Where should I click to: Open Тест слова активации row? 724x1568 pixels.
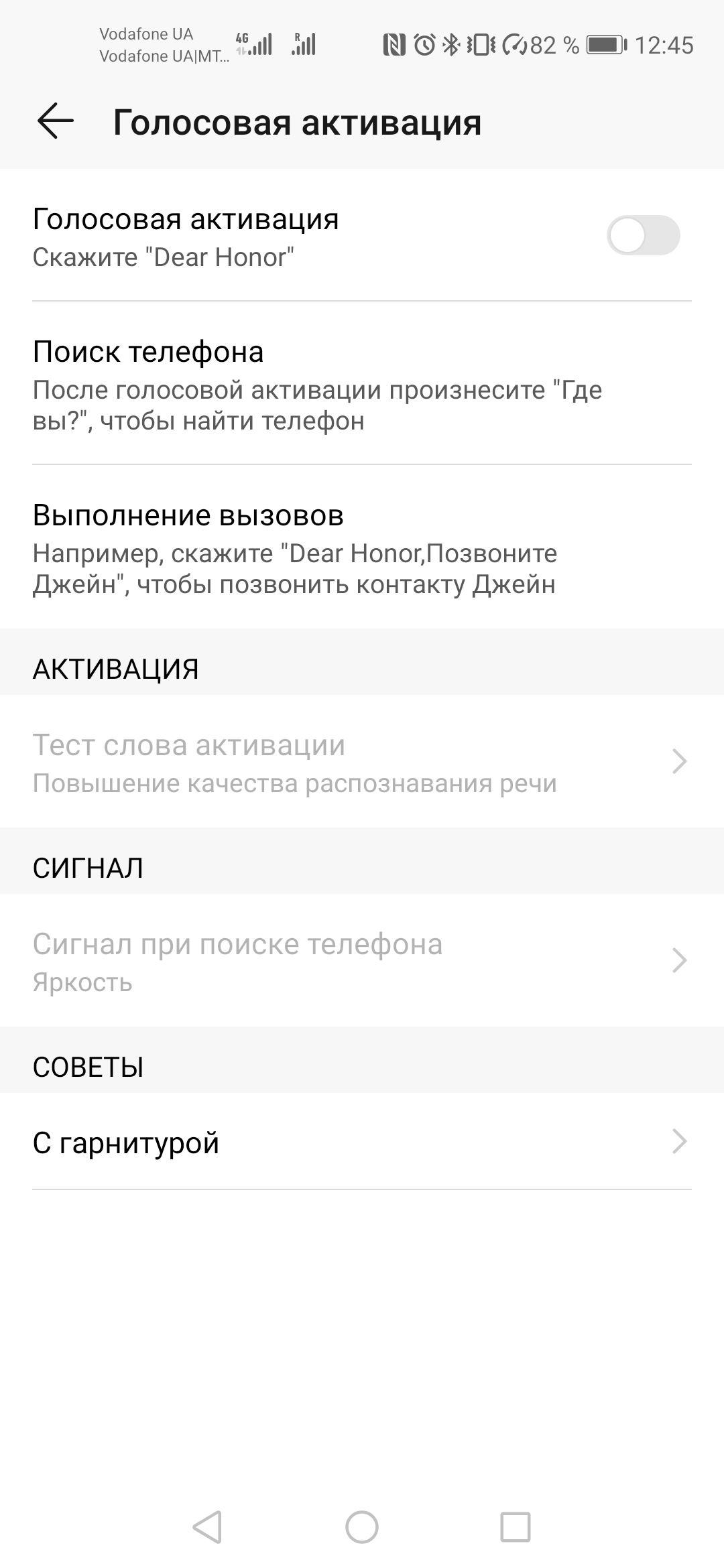point(362,762)
